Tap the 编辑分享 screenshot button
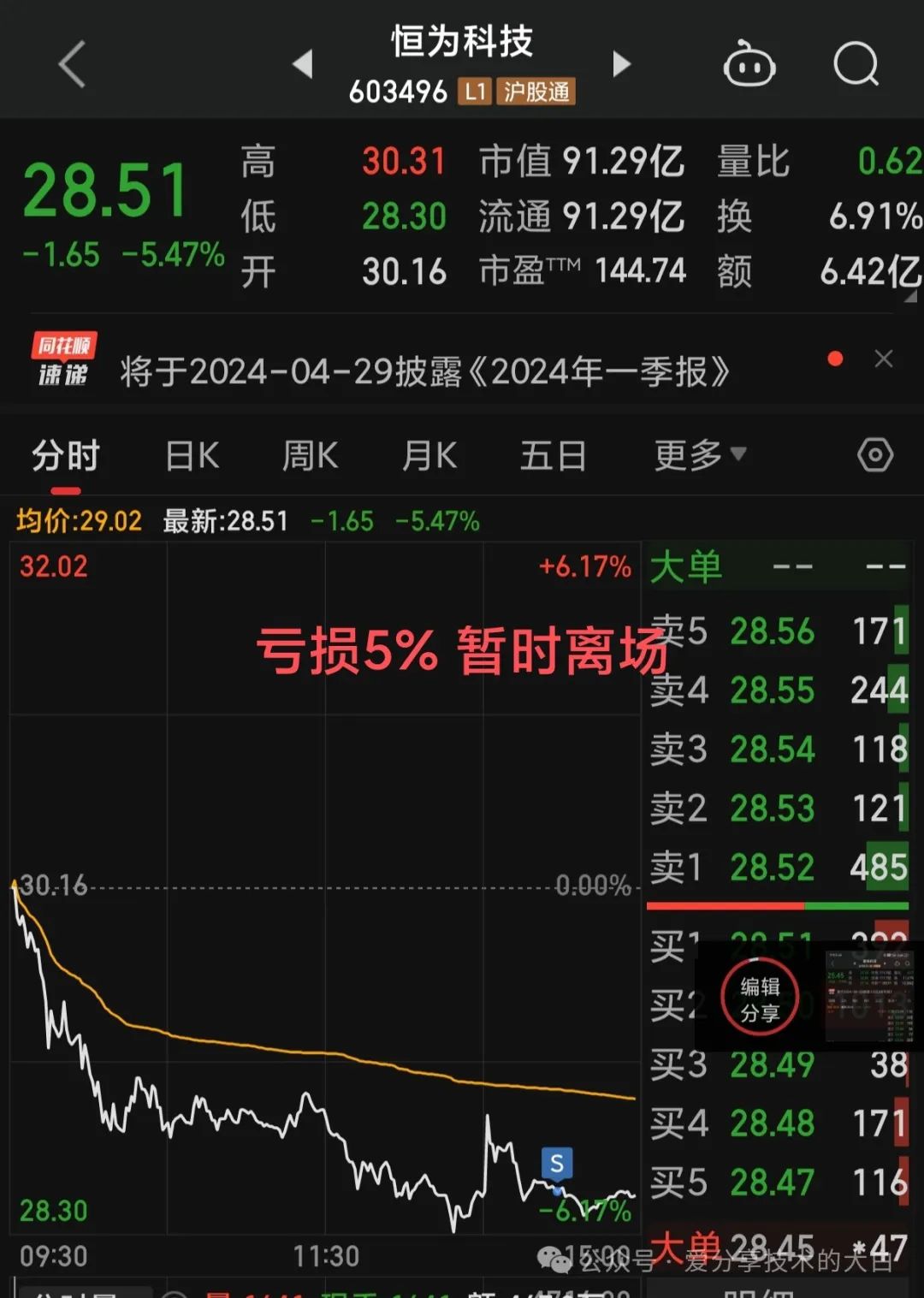This screenshot has width=924, height=1298. (x=760, y=999)
